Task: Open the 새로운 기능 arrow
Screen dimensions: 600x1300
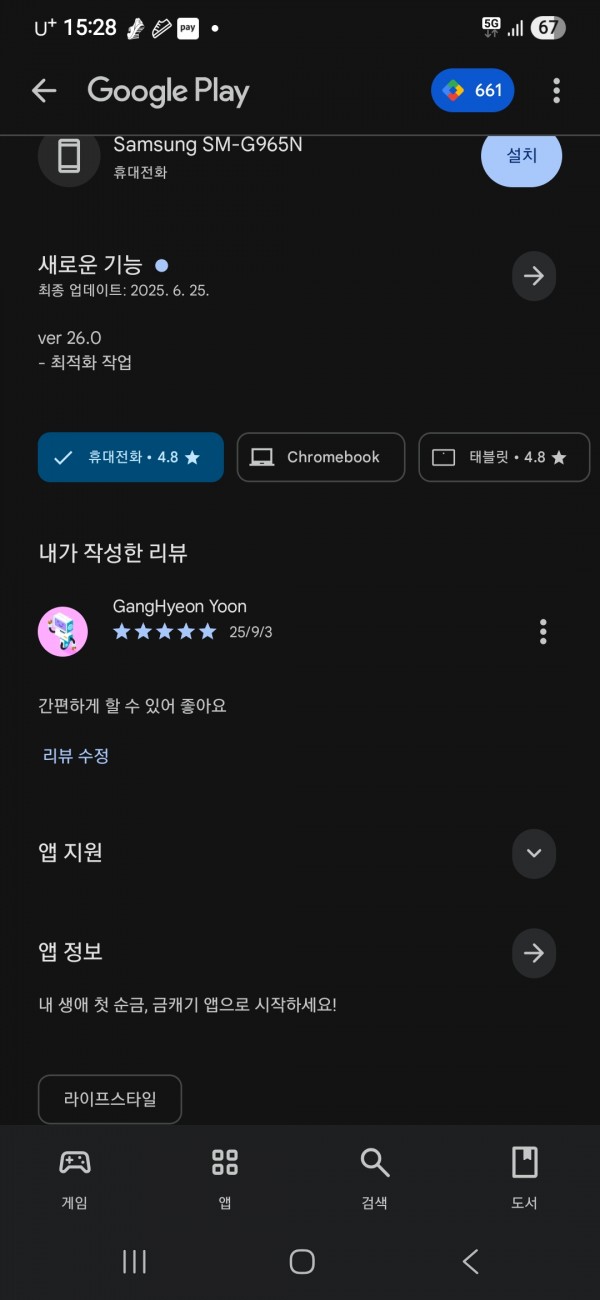Action: (x=533, y=276)
